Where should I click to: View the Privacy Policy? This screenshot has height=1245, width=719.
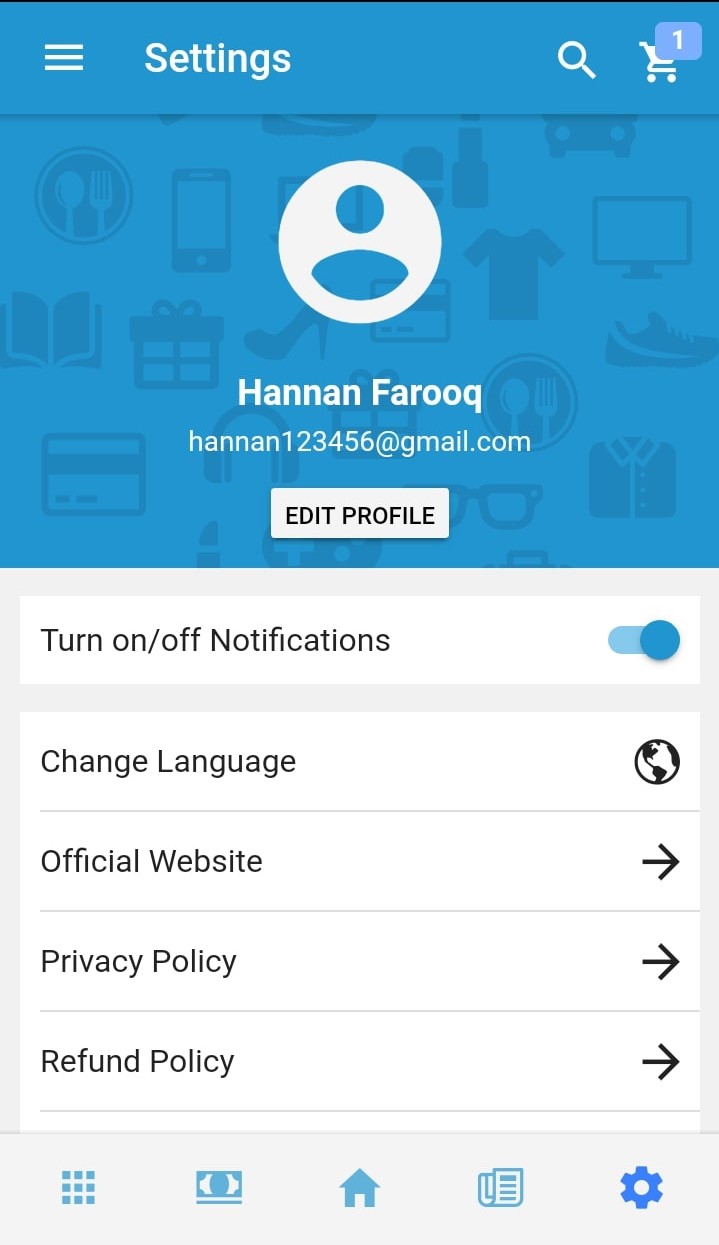pos(360,962)
